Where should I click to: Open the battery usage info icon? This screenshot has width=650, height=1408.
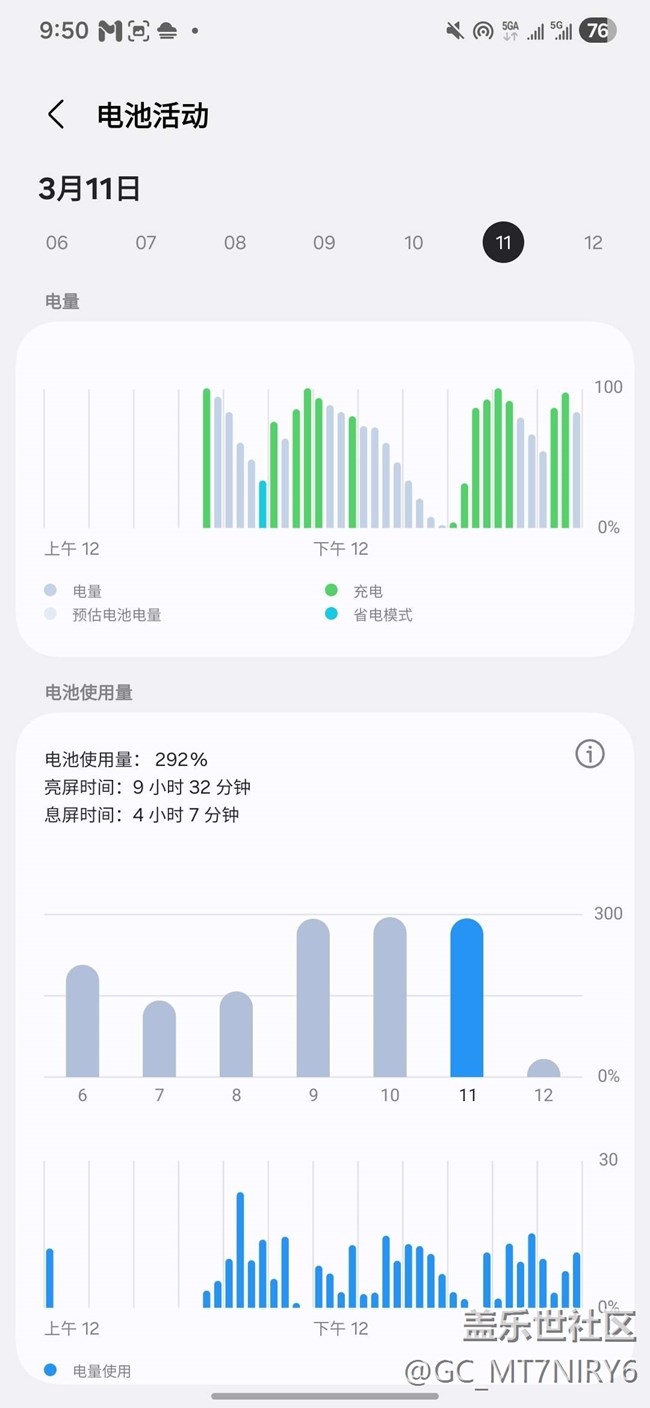[x=590, y=754]
